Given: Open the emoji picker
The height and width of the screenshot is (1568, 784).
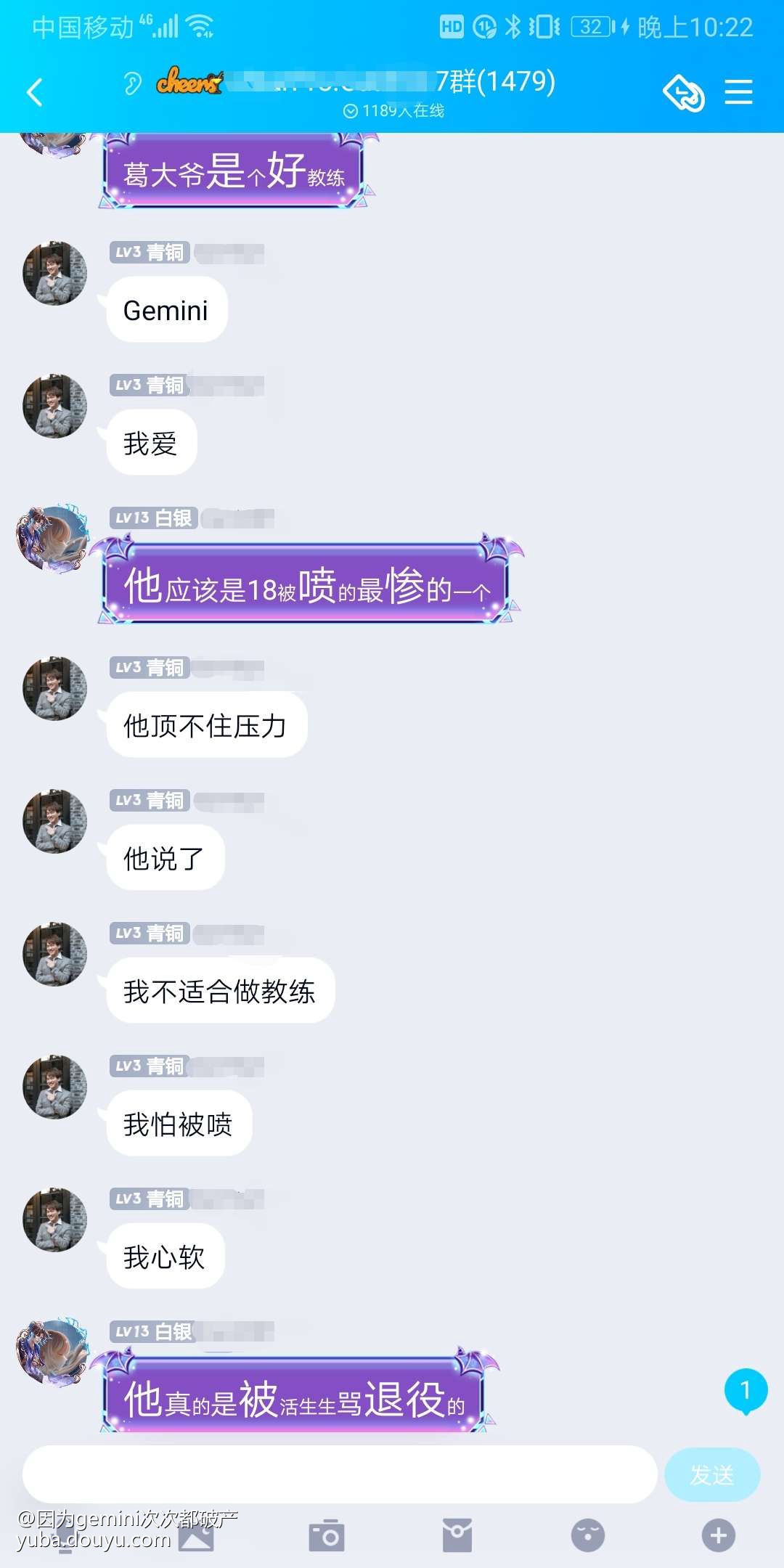Looking at the screenshot, I should 587,1535.
